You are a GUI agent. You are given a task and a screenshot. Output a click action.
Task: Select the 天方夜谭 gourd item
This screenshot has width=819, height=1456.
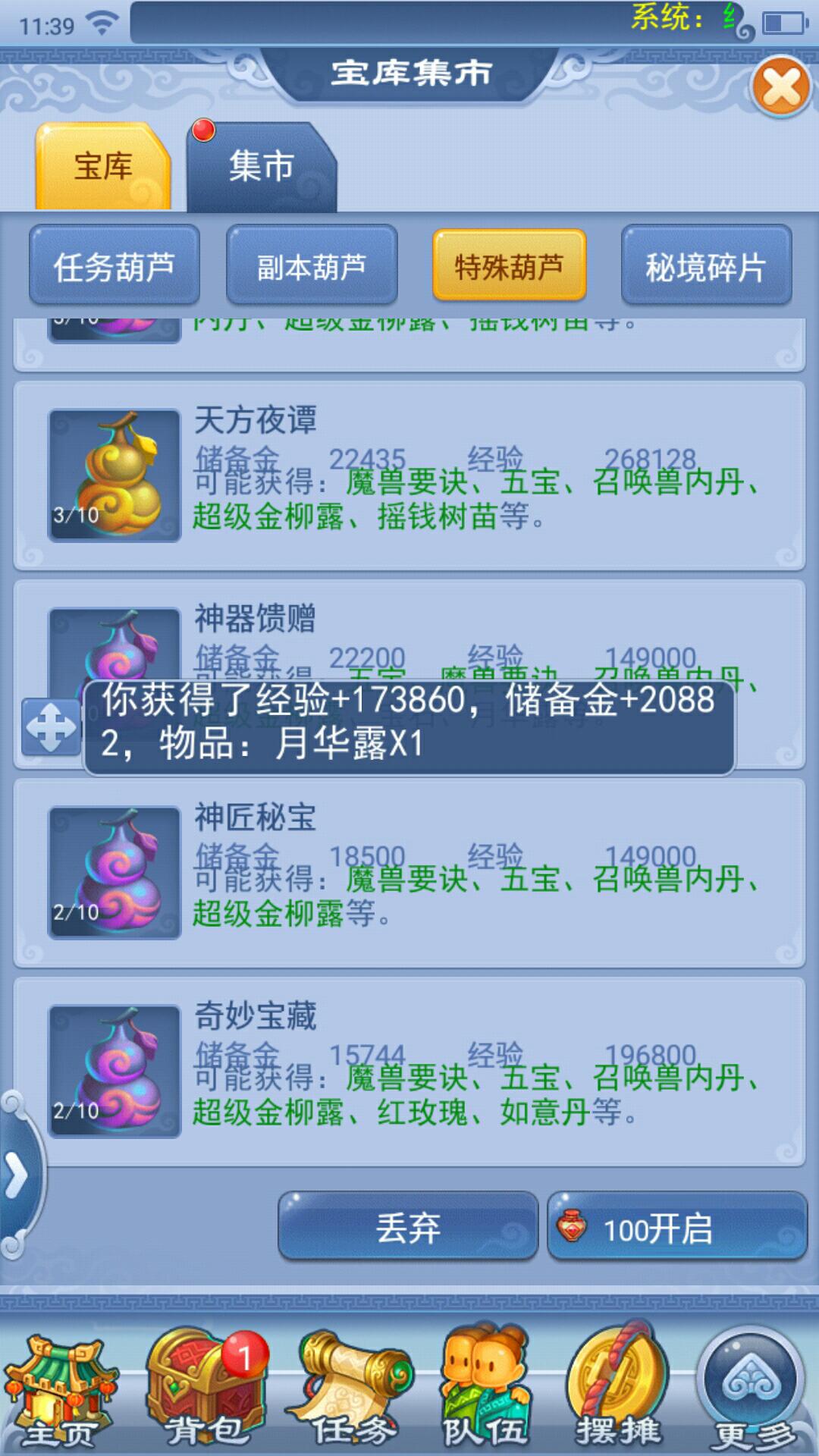click(409, 475)
